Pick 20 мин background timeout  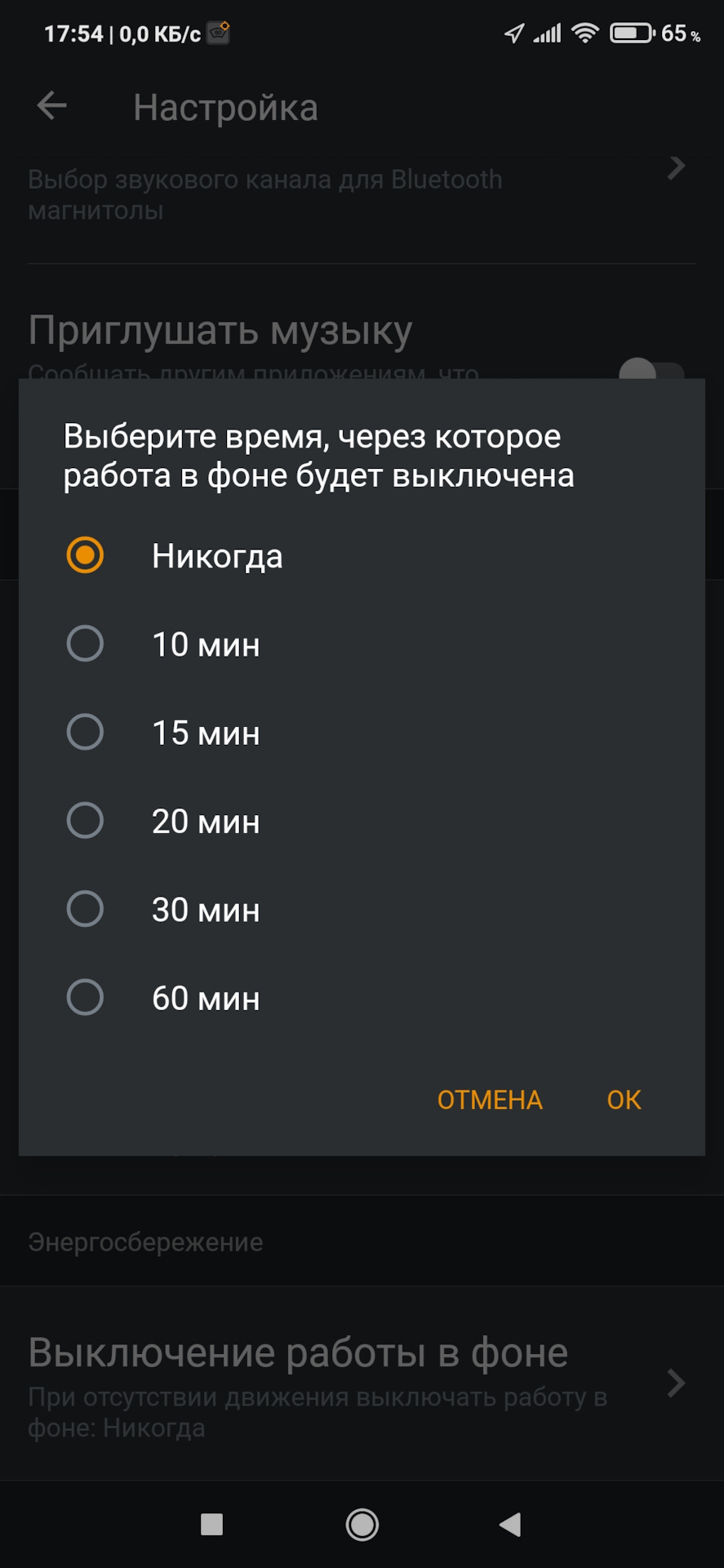tap(85, 821)
